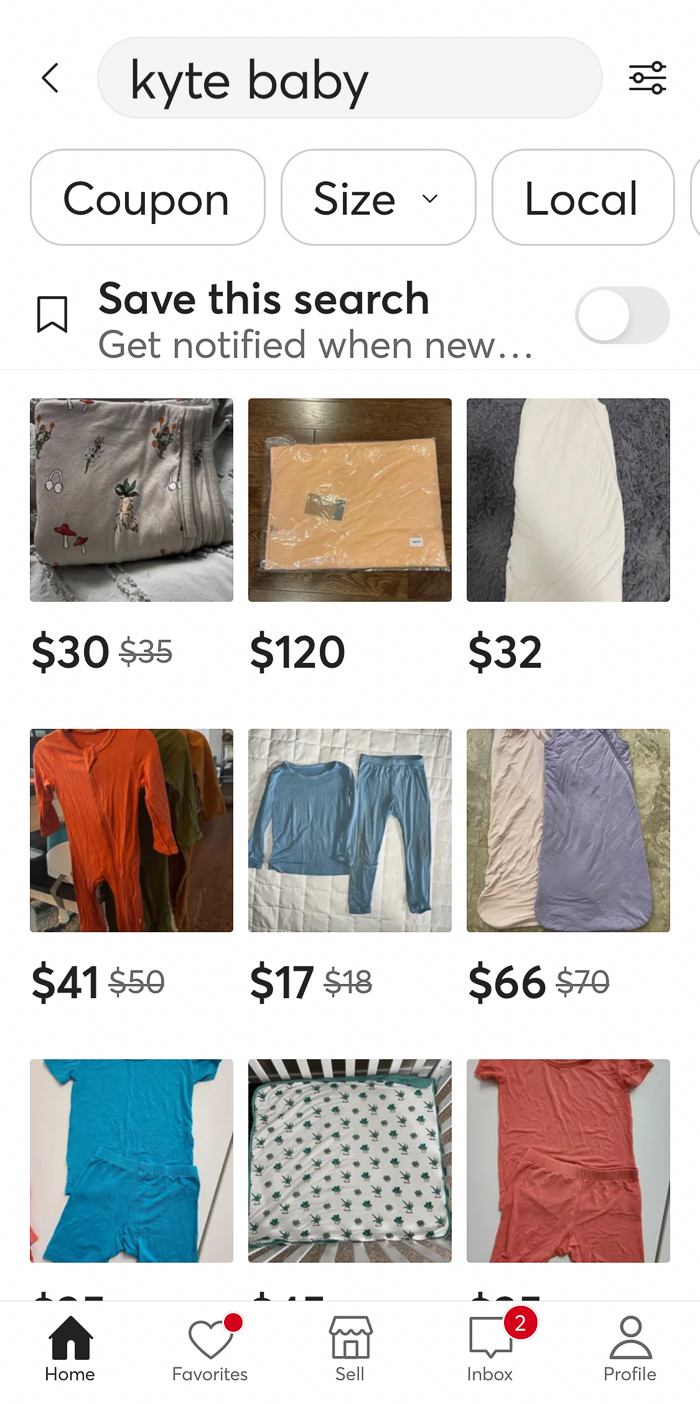Go back using the back arrow
Image resolution: width=700 pixels, height=1404 pixels.
[x=50, y=78]
